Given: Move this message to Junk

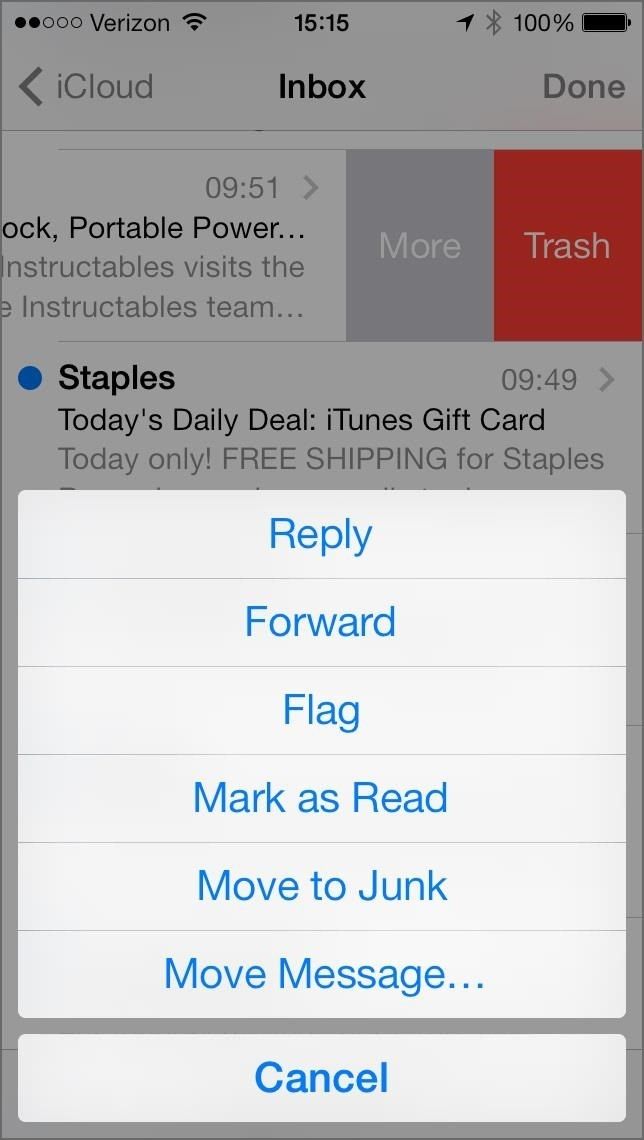Looking at the screenshot, I should (x=321, y=887).
